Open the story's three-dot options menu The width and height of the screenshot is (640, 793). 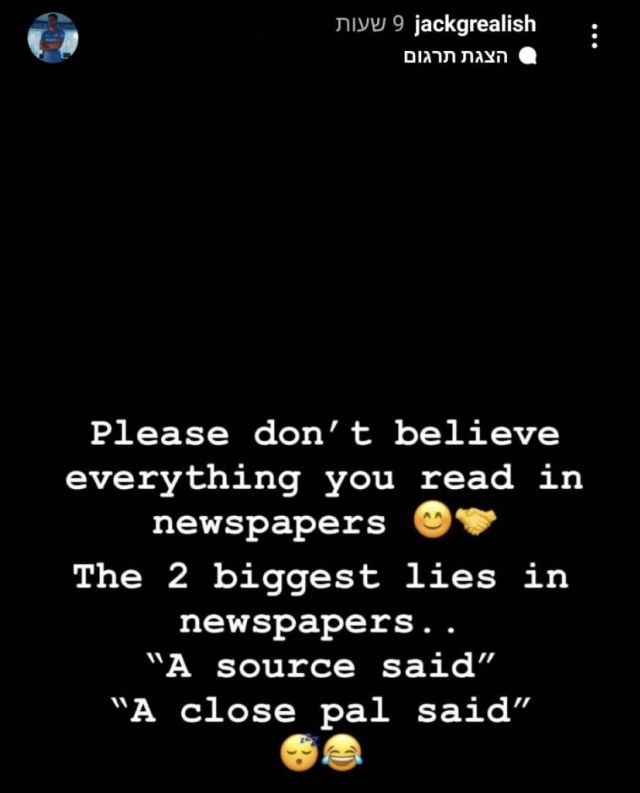tap(594, 38)
